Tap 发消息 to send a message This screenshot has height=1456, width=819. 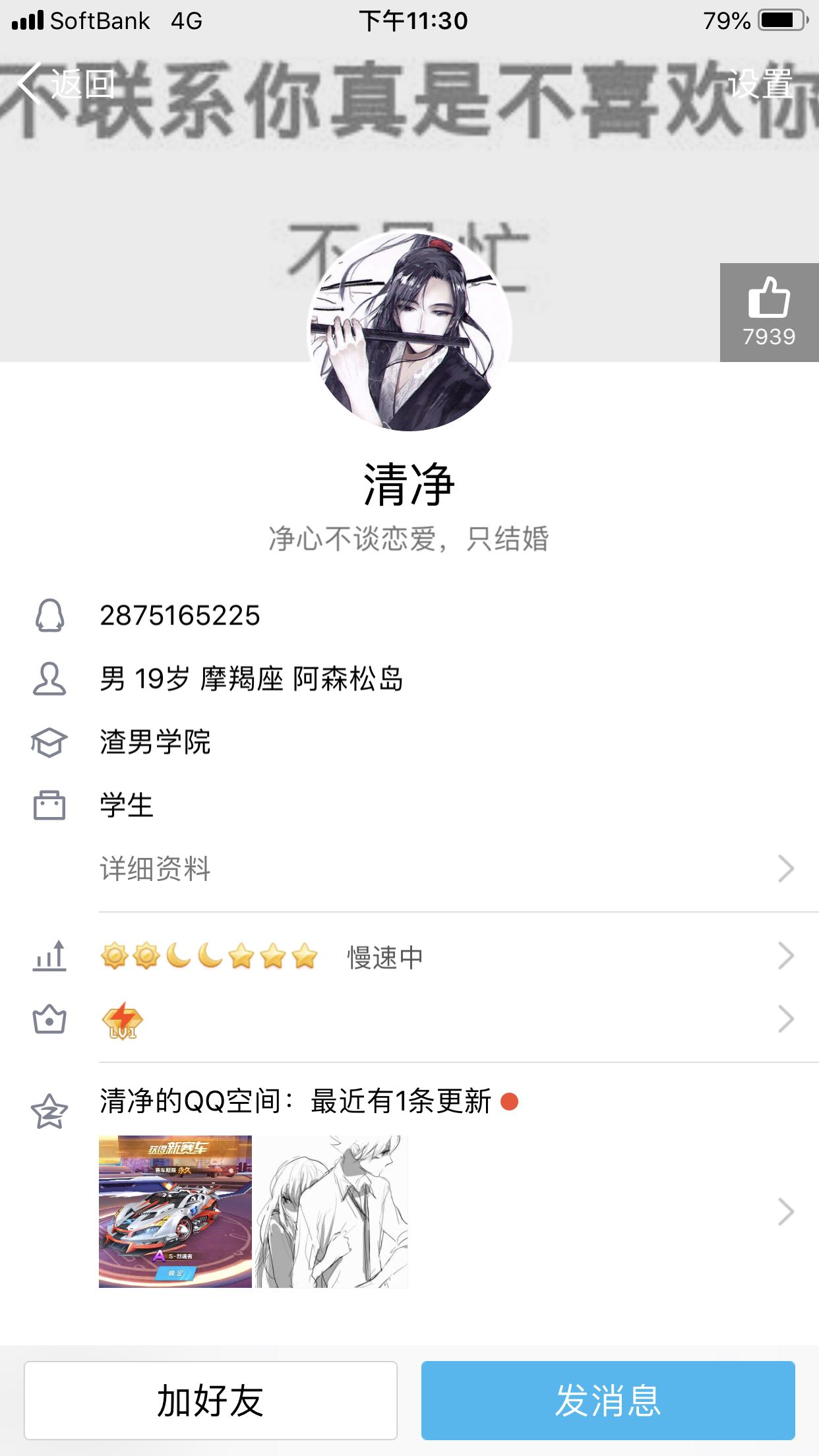click(608, 1400)
